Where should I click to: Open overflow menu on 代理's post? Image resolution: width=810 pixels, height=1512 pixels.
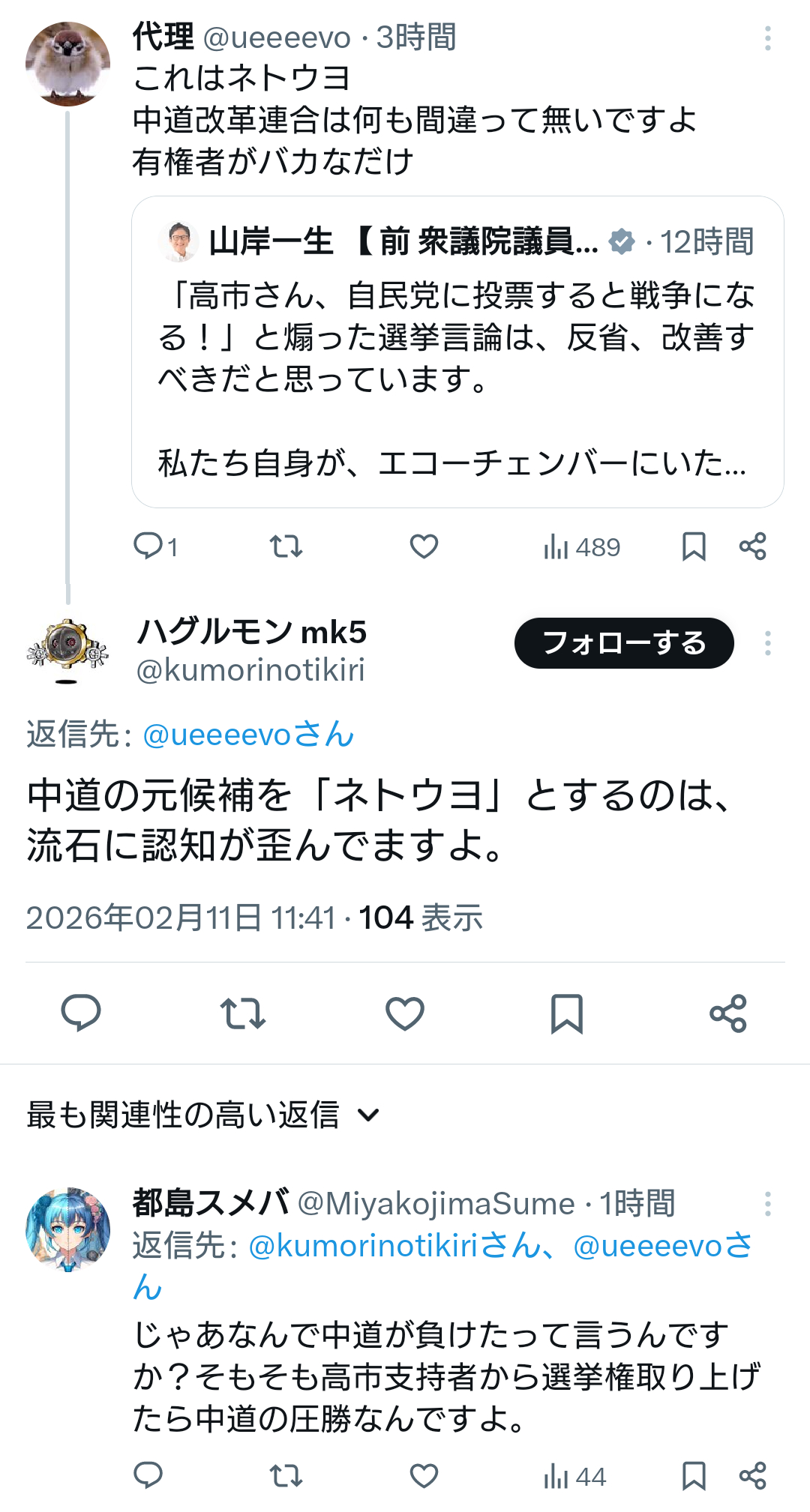point(767,38)
